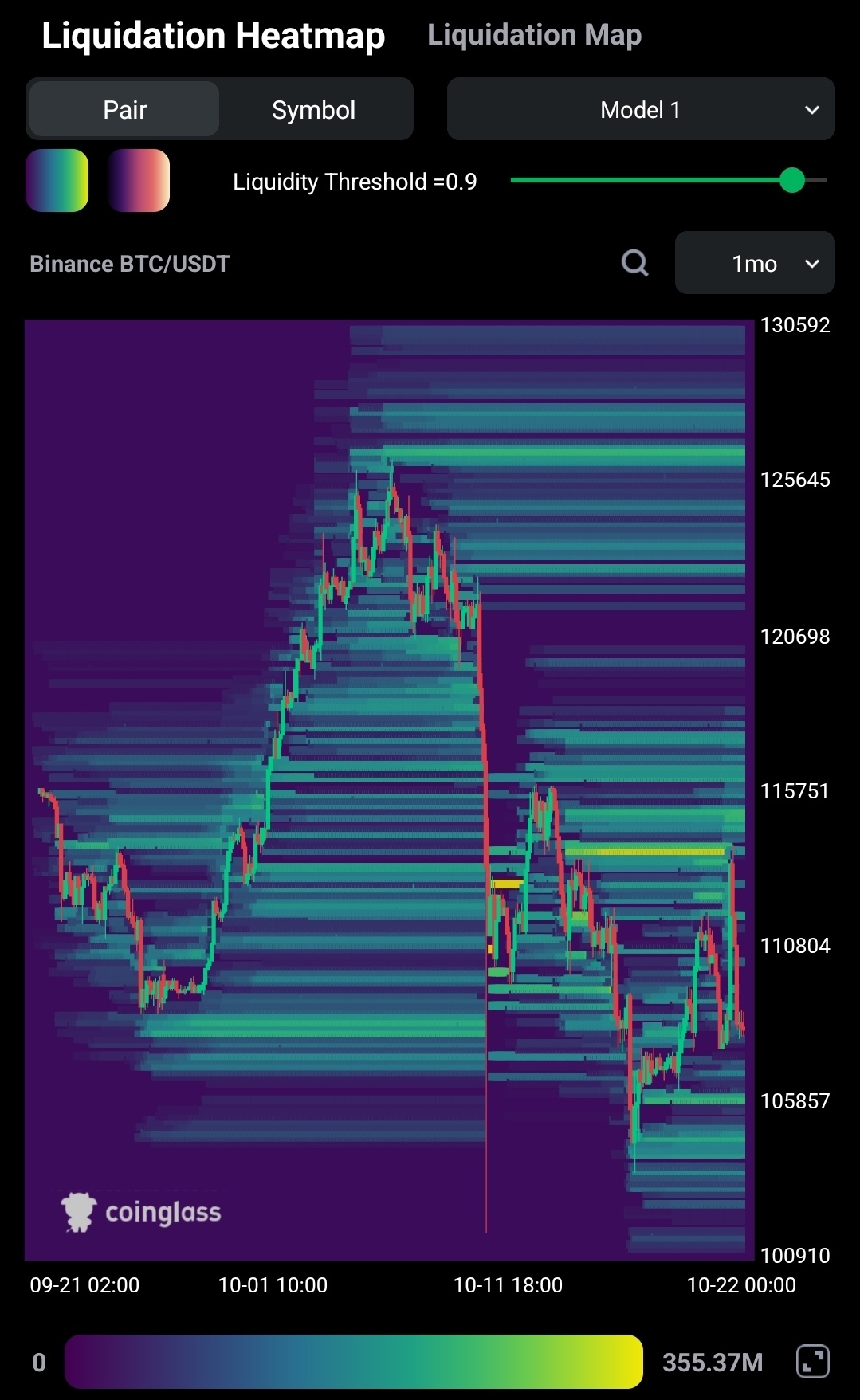Open the 1mo time range dropdown
The width and height of the screenshot is (860, 1400).
754,263
